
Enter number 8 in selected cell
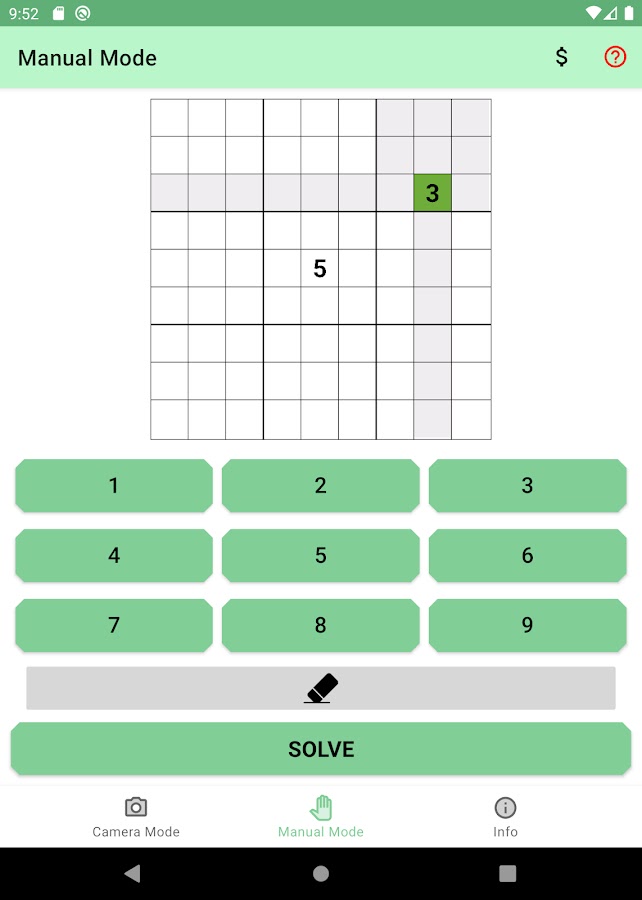click(x=320, y=626)
